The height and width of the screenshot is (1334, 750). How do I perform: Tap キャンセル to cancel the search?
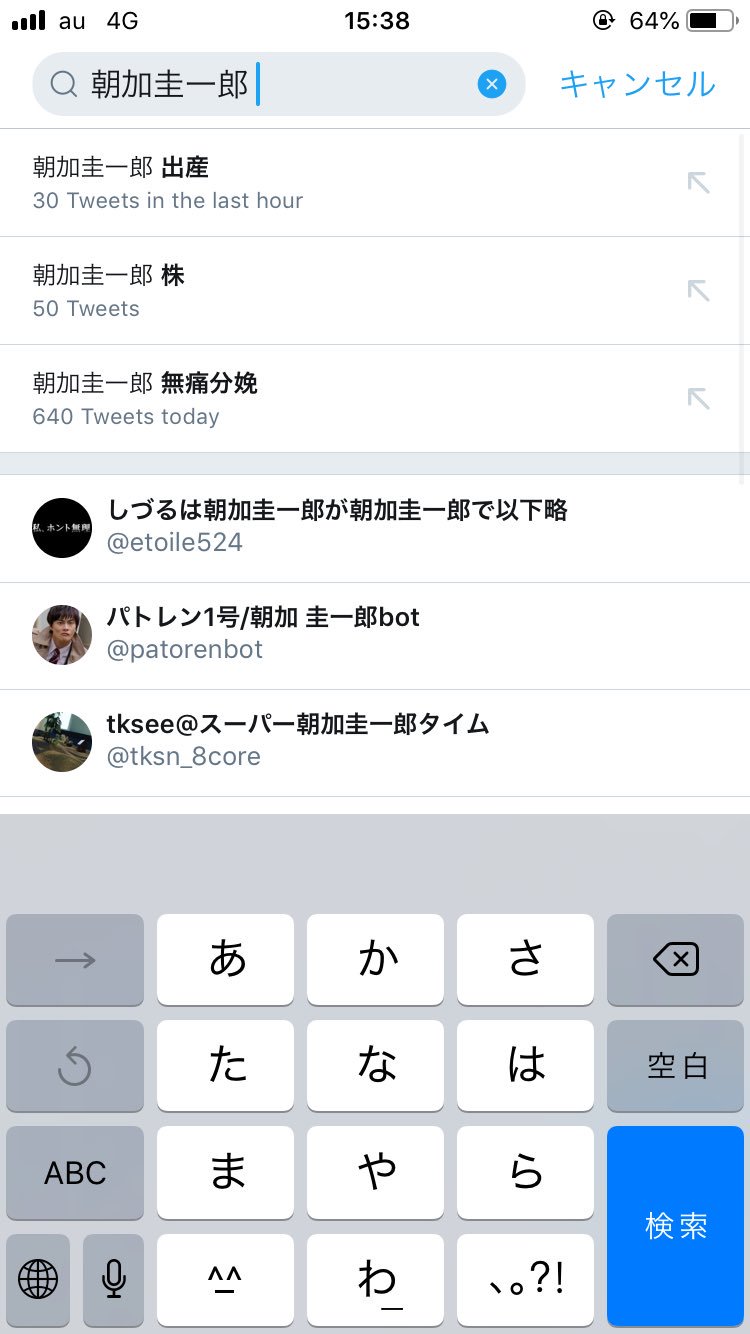point(637,84)
